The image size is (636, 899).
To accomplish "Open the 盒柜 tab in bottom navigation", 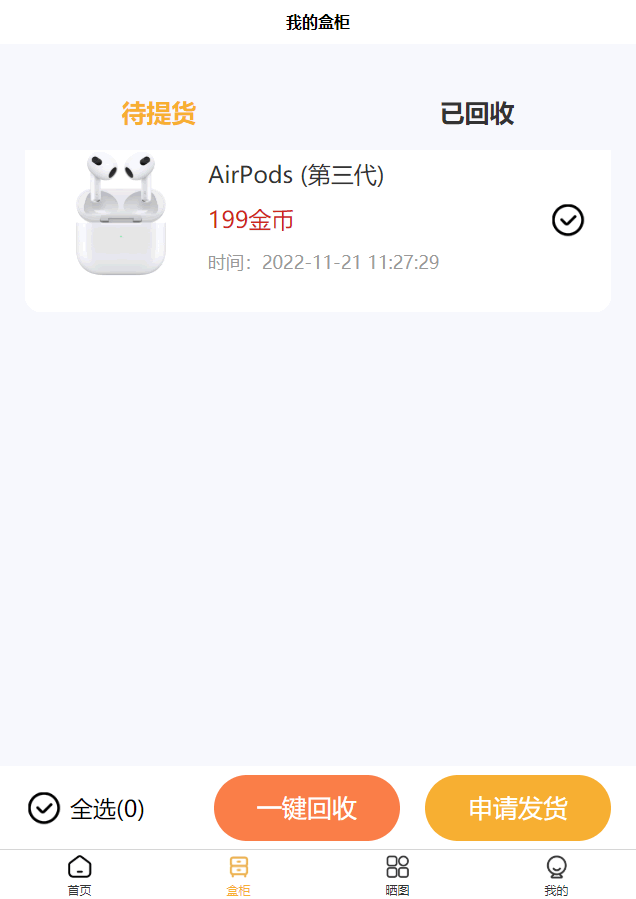I will point(239,875).
